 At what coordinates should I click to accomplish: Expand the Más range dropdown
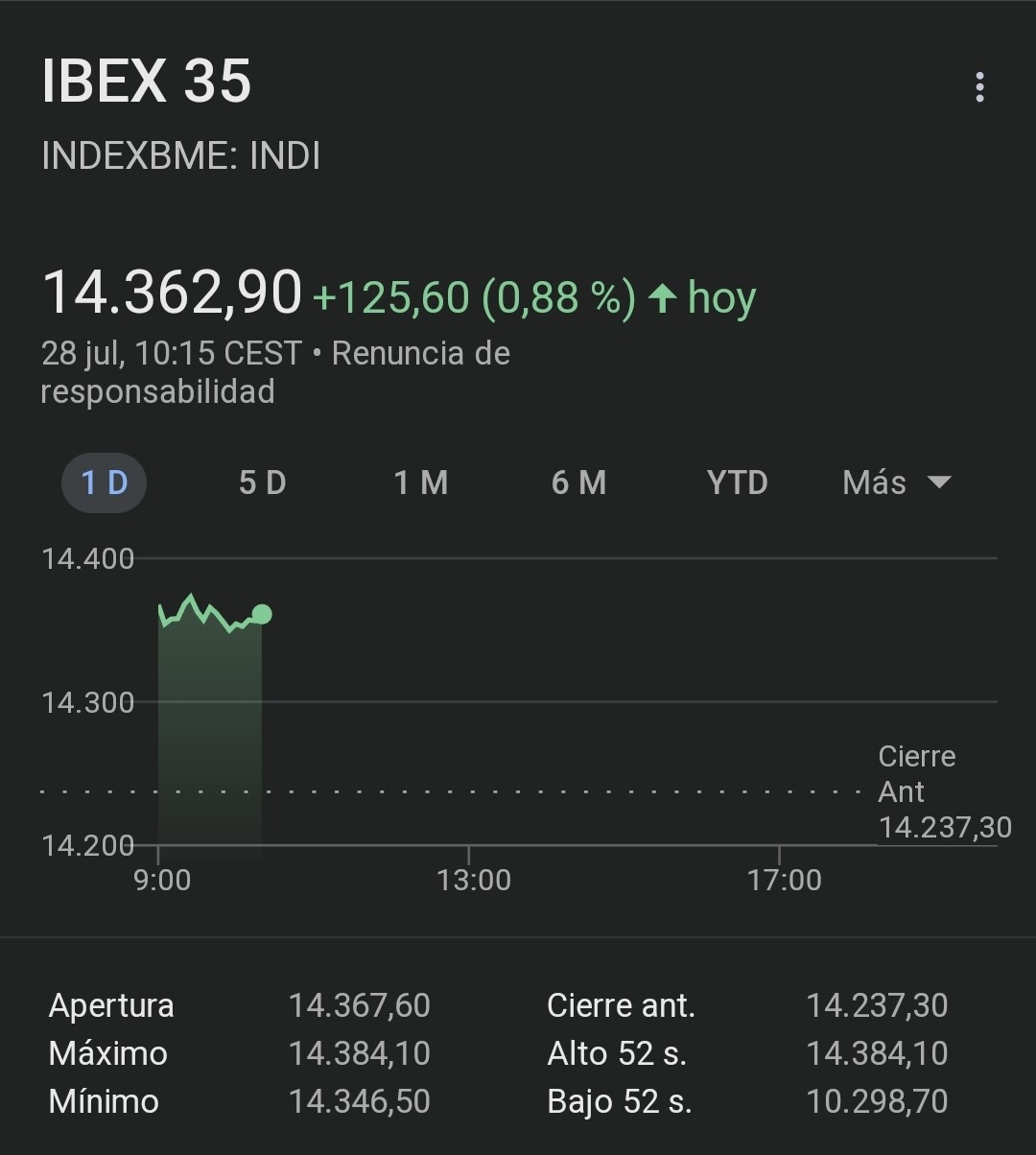896,482
